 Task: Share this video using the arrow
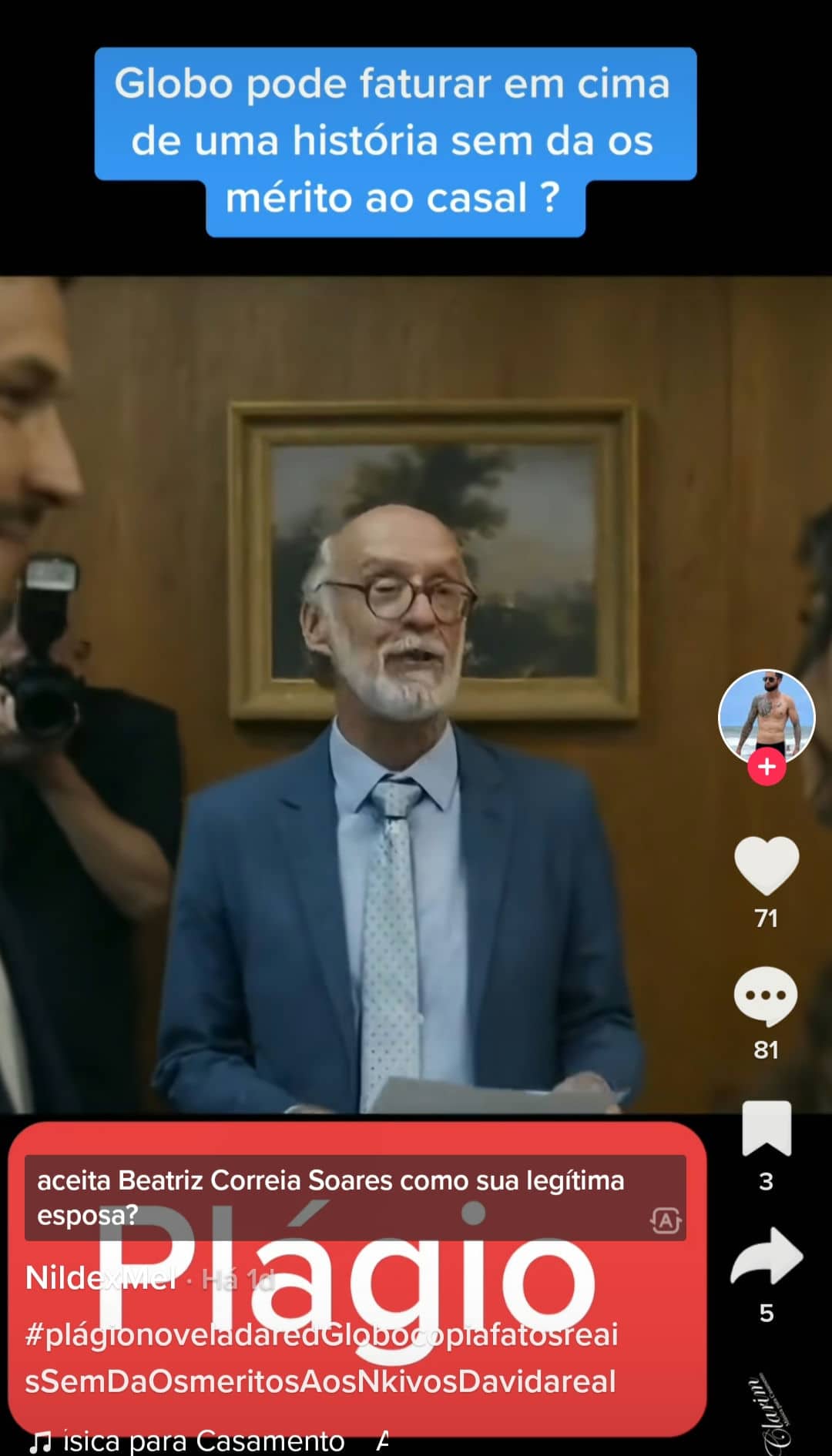pyautogui.click(x=766, y=1257)
